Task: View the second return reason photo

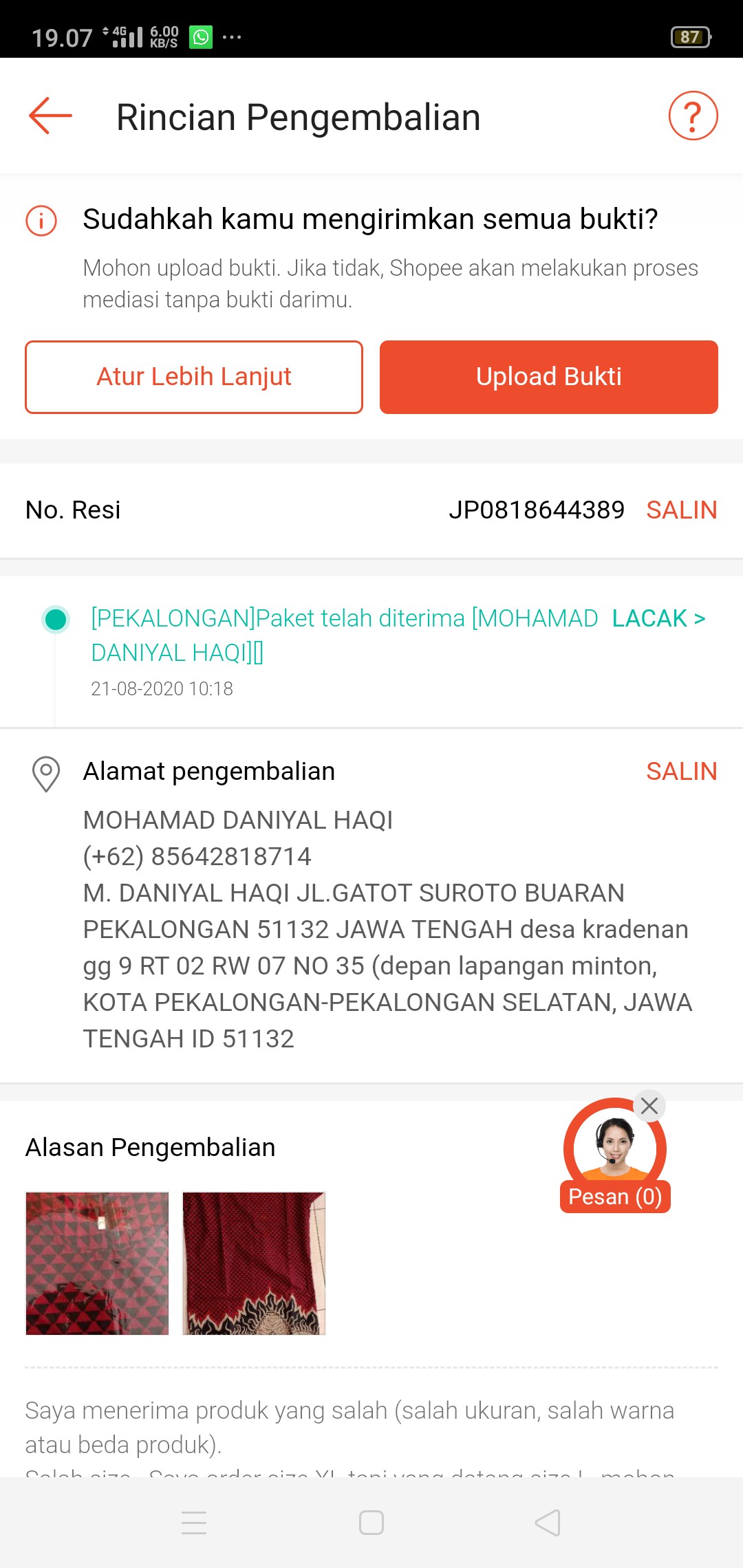Action: click(x=254, y=1263)
